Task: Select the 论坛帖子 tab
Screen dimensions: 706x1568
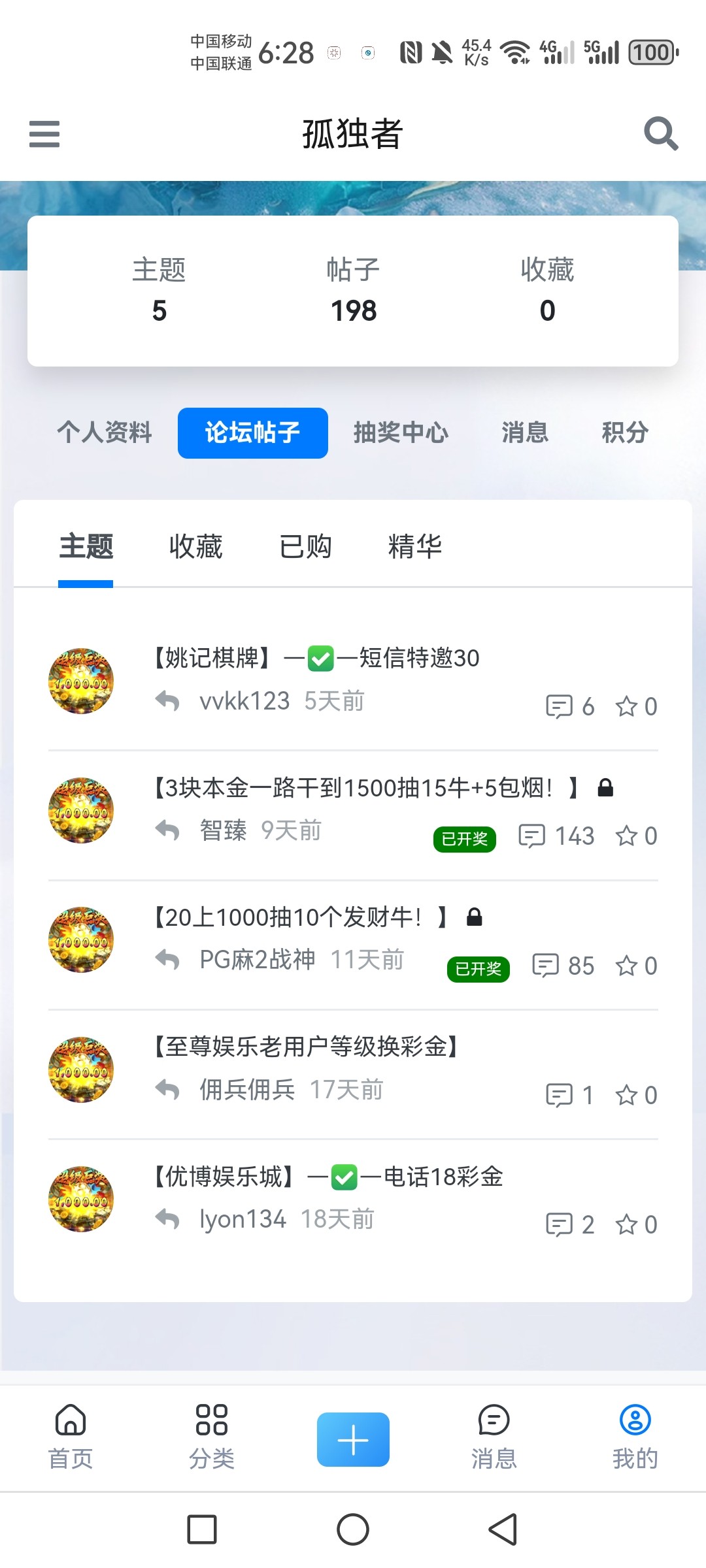Action: click(253, 433)
